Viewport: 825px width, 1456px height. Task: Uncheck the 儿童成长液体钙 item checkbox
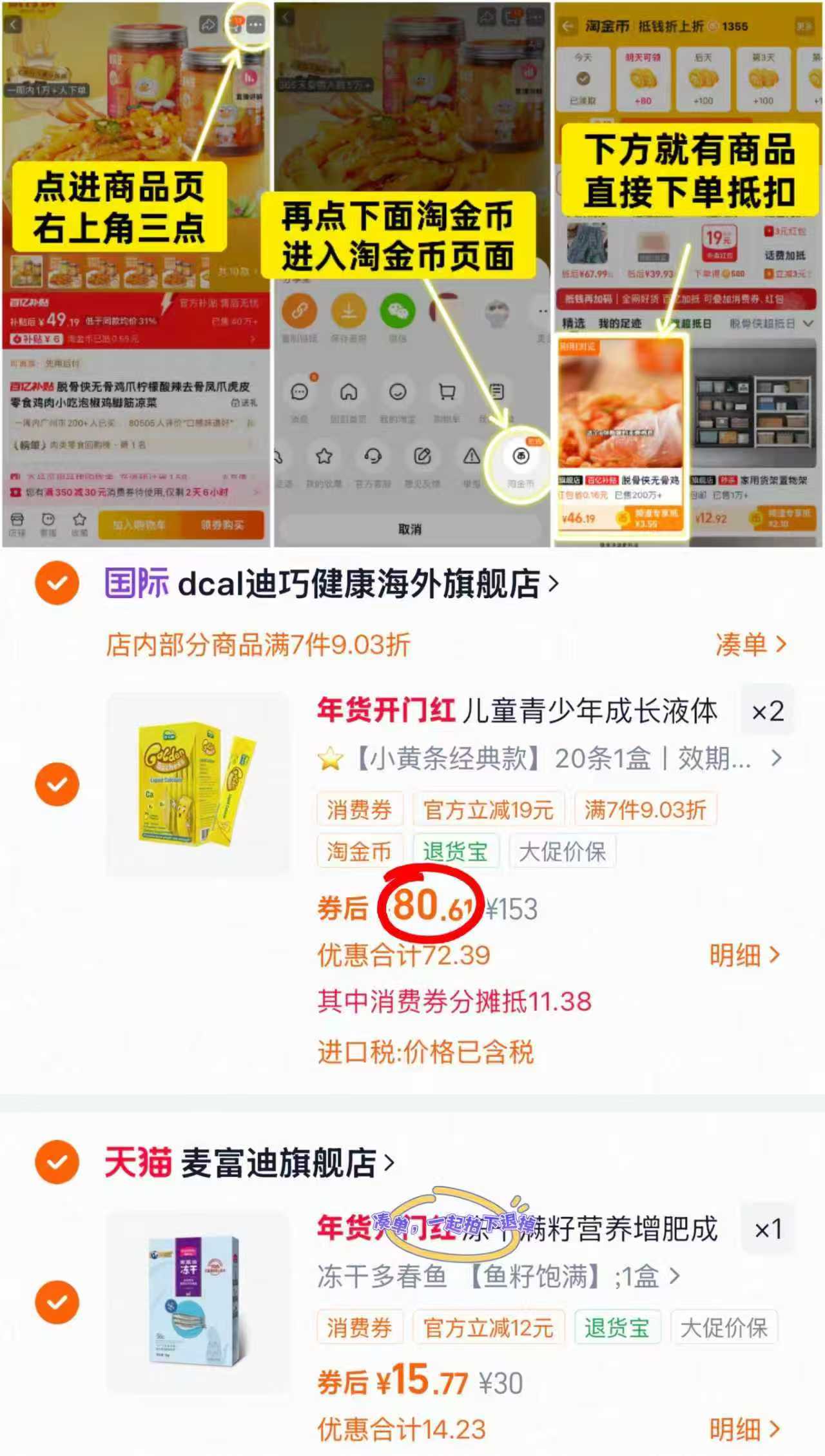point(58,784)
